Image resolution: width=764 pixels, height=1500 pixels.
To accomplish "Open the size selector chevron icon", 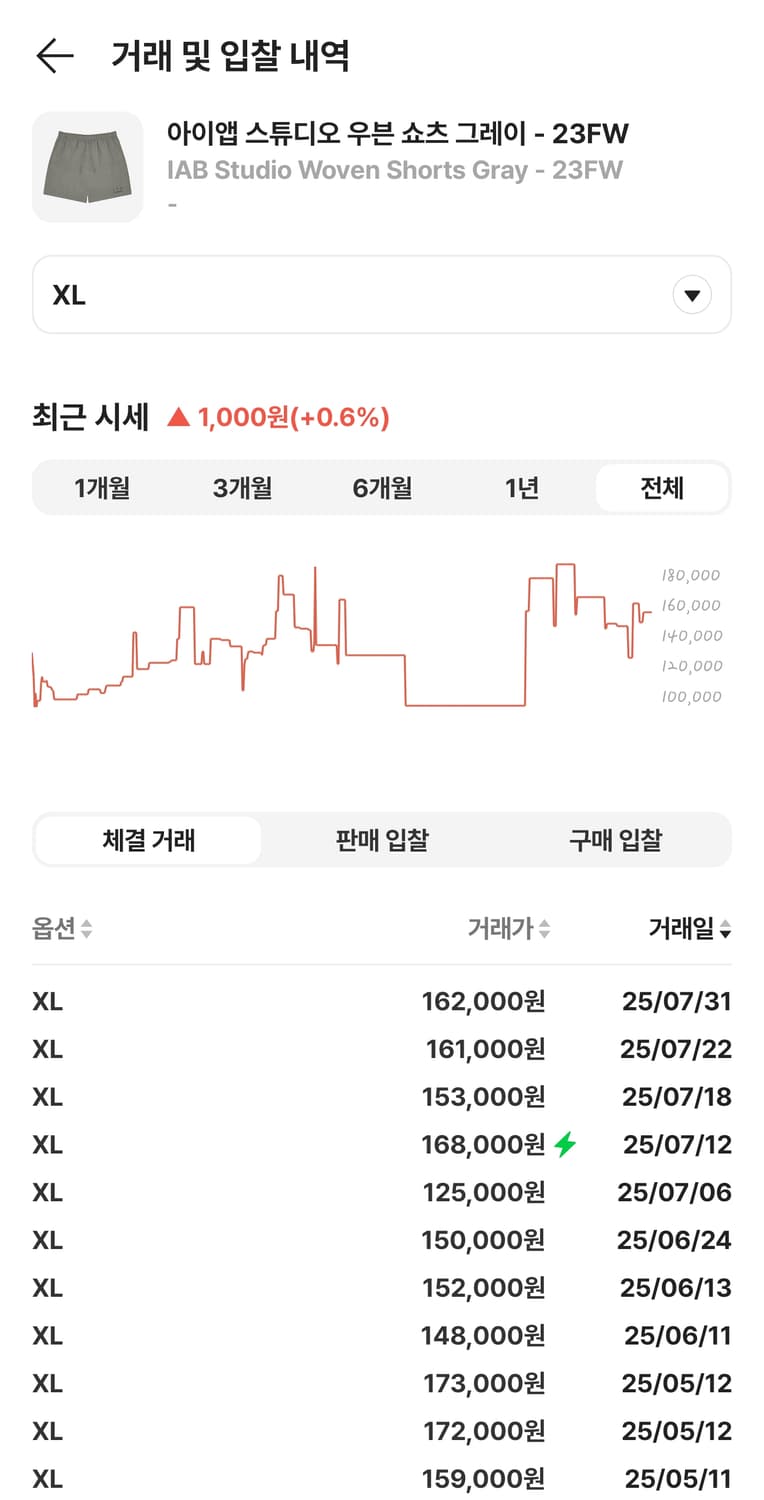I will (692, 294).
